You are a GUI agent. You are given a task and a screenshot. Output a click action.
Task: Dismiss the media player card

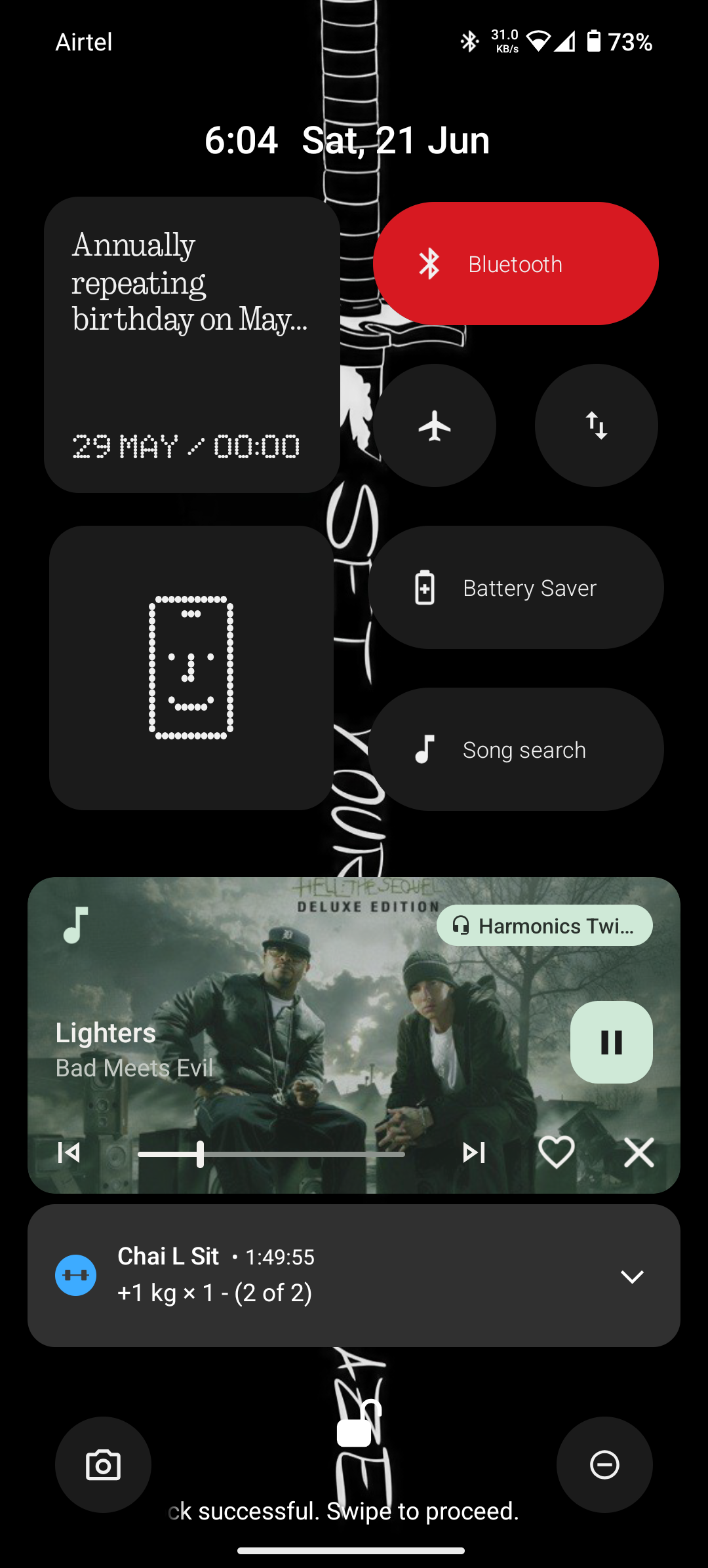point(639,1152)
